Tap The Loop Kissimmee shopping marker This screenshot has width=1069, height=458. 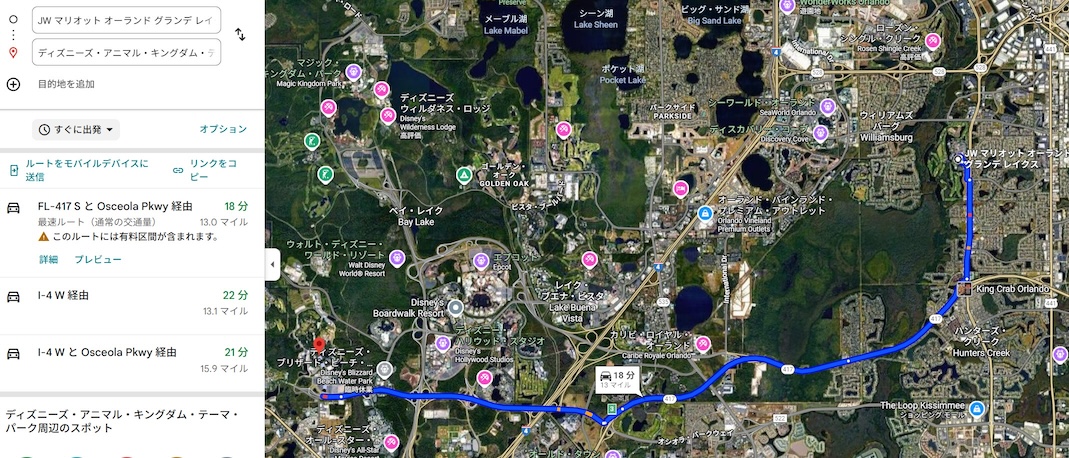(x=976, y=408)
